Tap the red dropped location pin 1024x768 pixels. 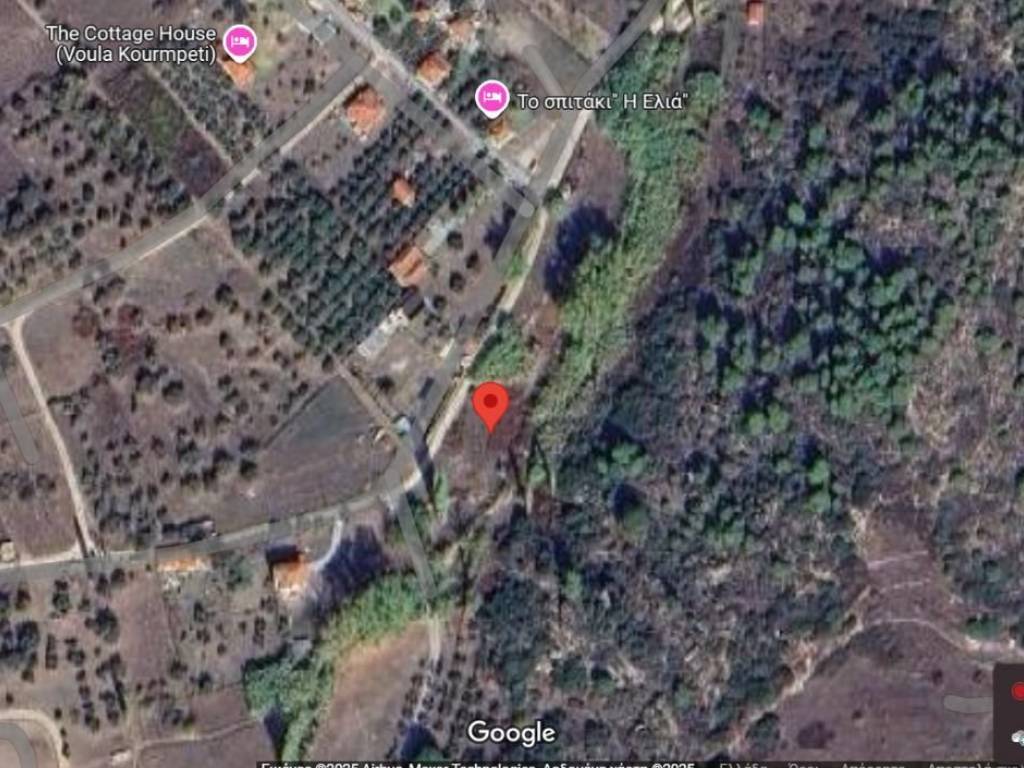tap(490, 403)
